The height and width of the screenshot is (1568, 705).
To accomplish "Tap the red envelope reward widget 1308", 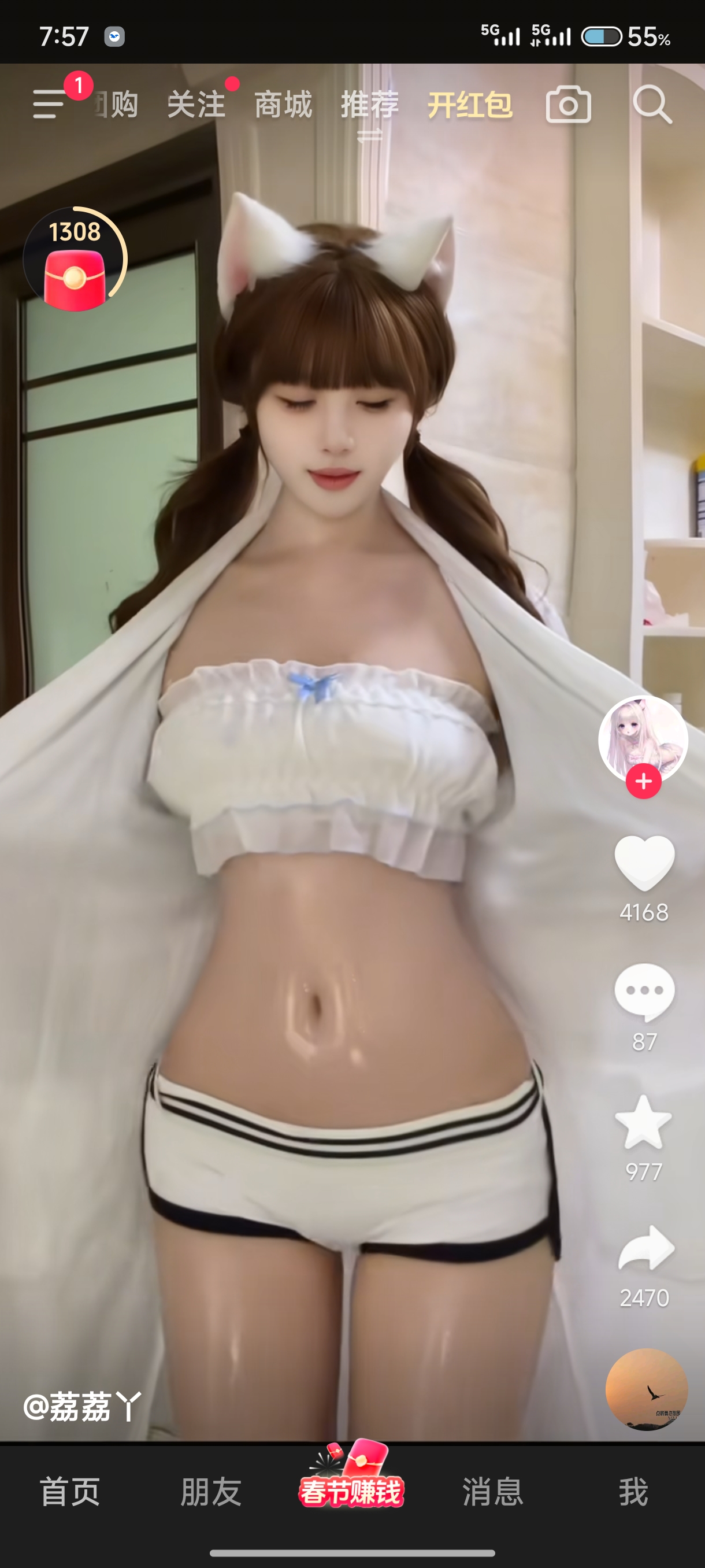I will [x=75, y=261].
